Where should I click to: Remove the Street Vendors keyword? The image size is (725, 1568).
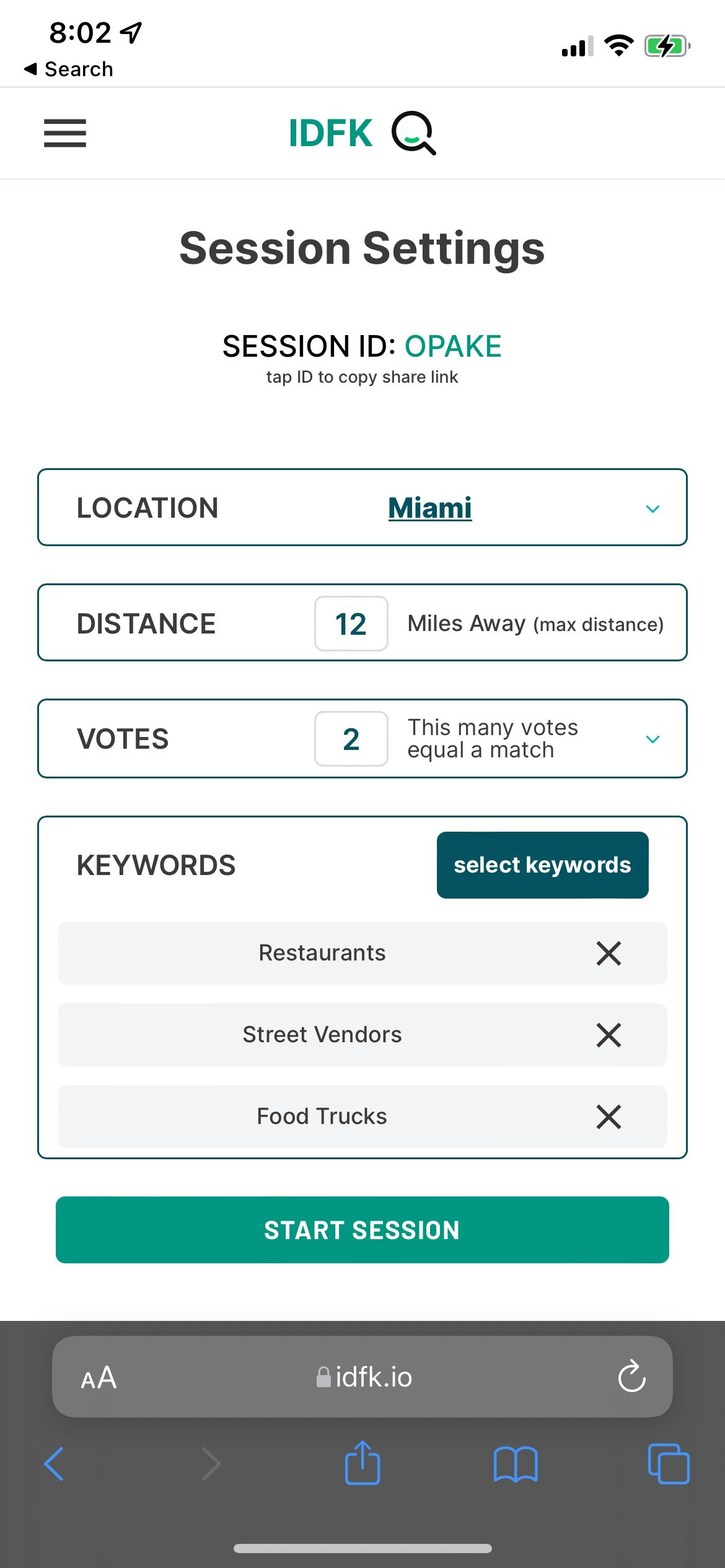click(x=609, y=1035)
